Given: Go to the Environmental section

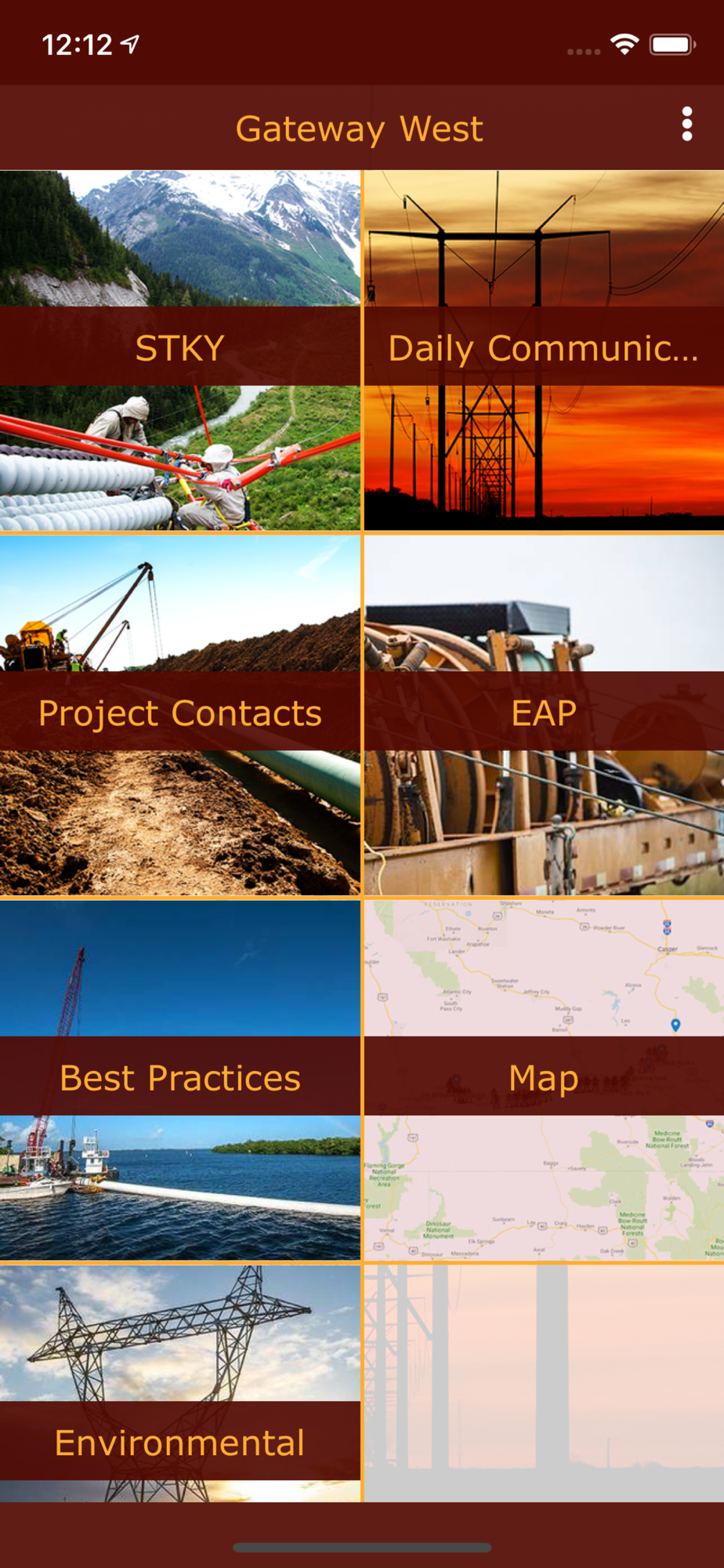Looking at the screenshot, I should coord(180,1443).
